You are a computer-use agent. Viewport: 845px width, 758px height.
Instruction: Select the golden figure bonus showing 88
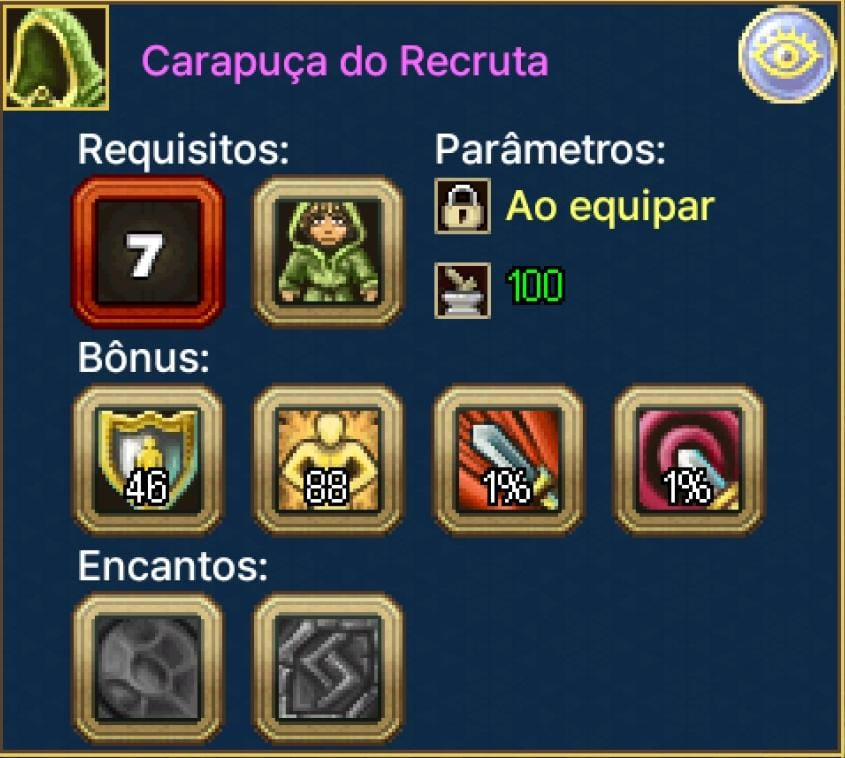[328, 461]
